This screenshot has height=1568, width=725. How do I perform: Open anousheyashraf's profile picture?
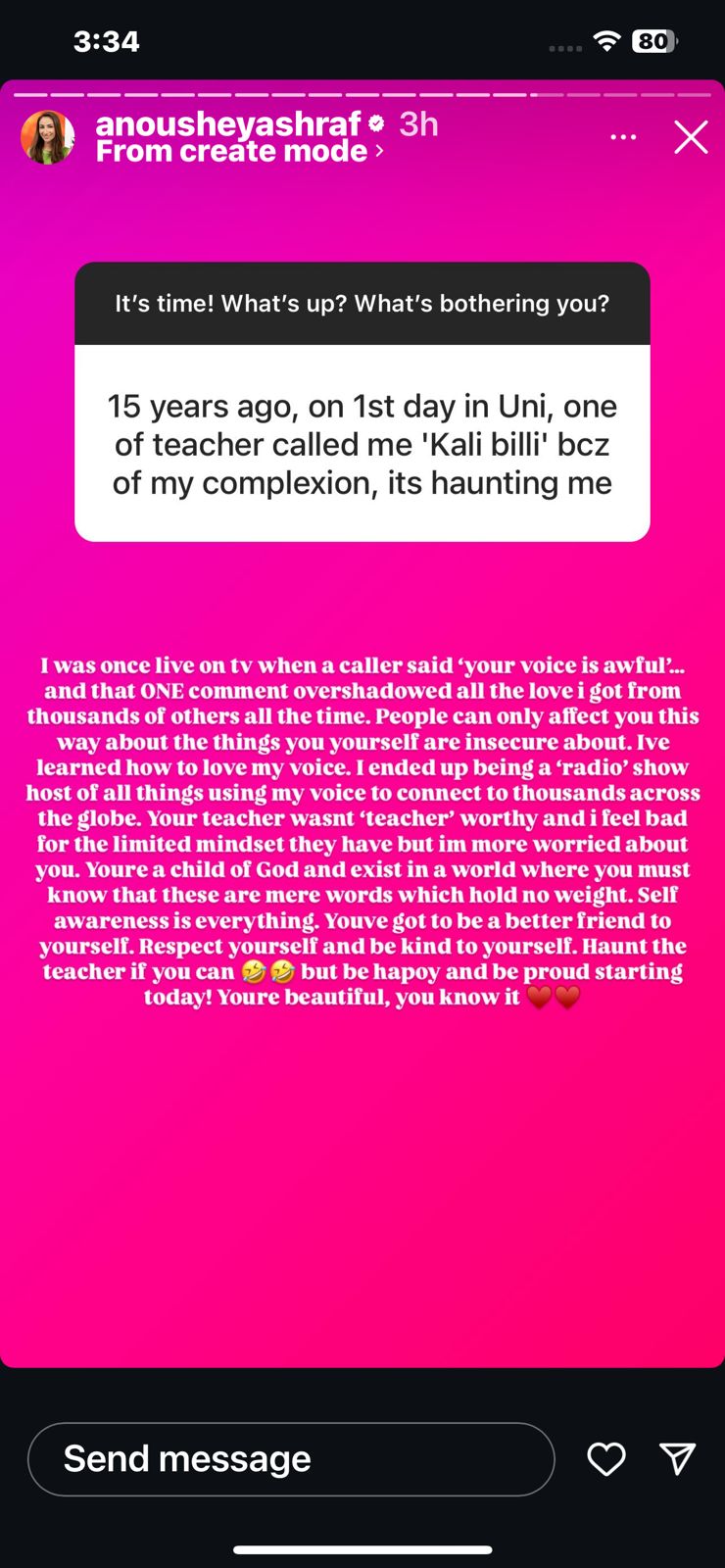[x=47, y=137]
